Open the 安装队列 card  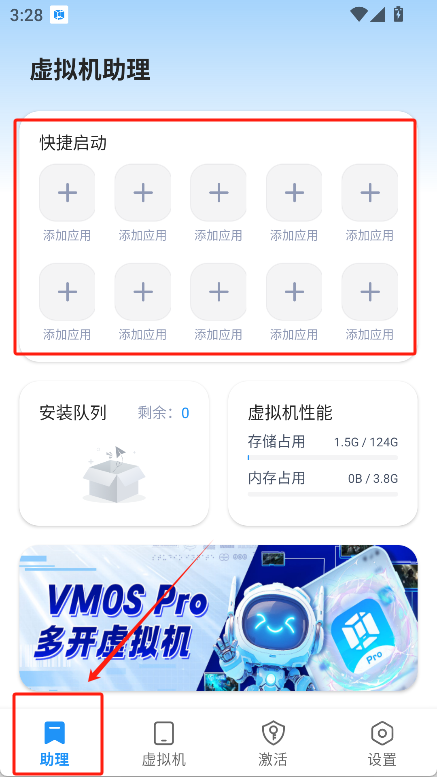114,453
